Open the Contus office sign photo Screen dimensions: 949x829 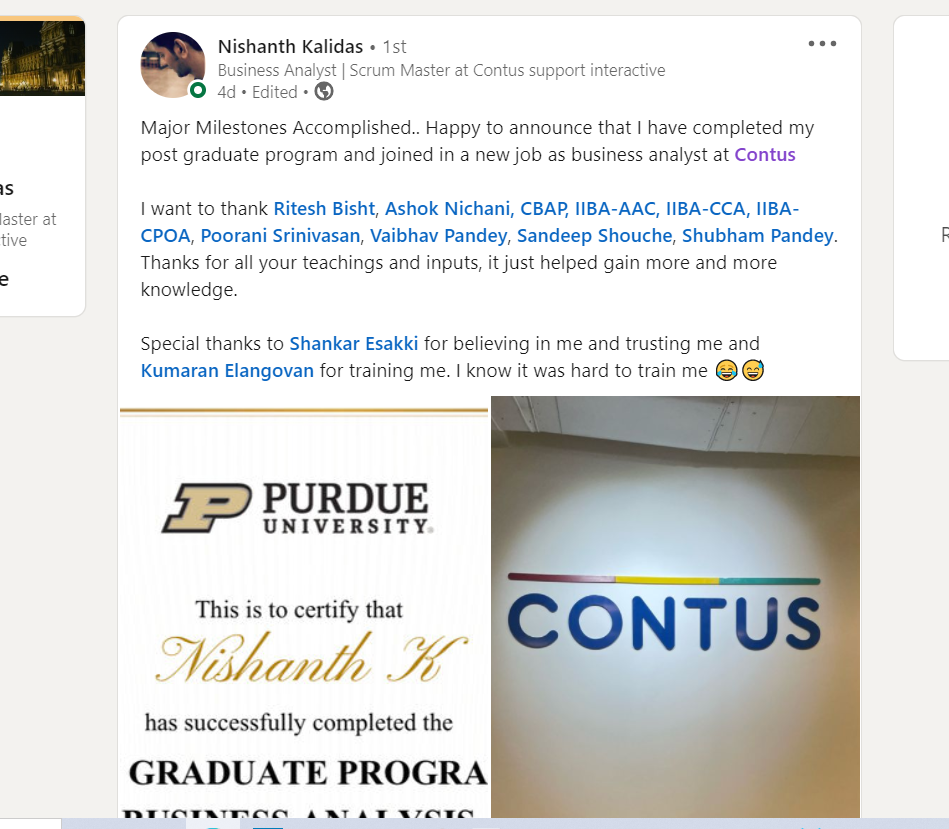tap(675, 610)
